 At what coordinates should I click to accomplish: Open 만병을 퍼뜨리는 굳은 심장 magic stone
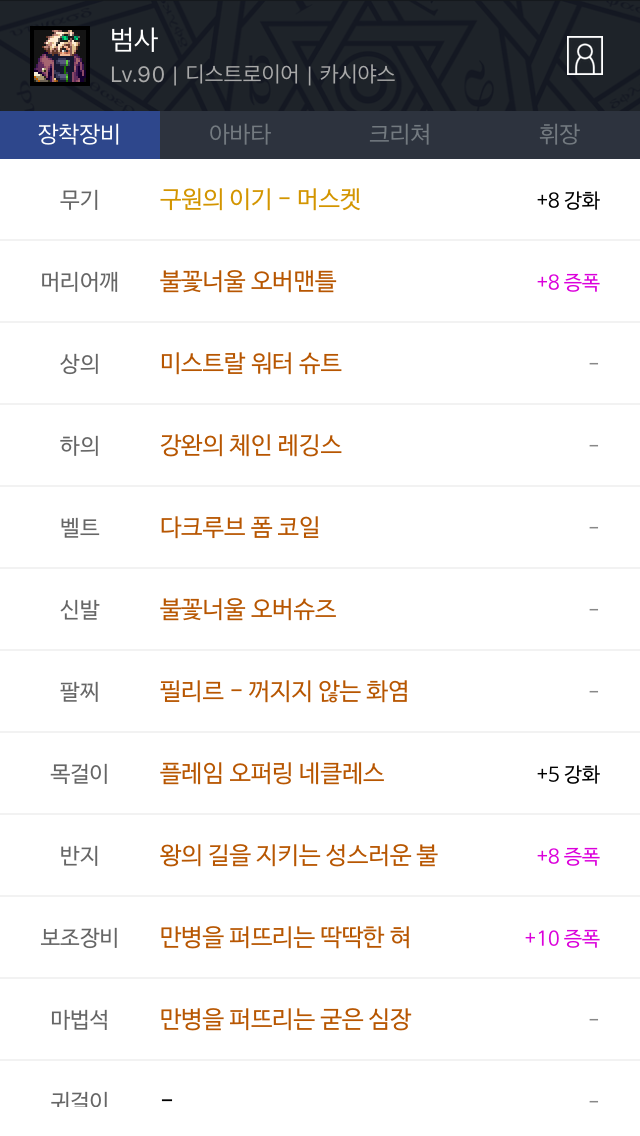285,1019
